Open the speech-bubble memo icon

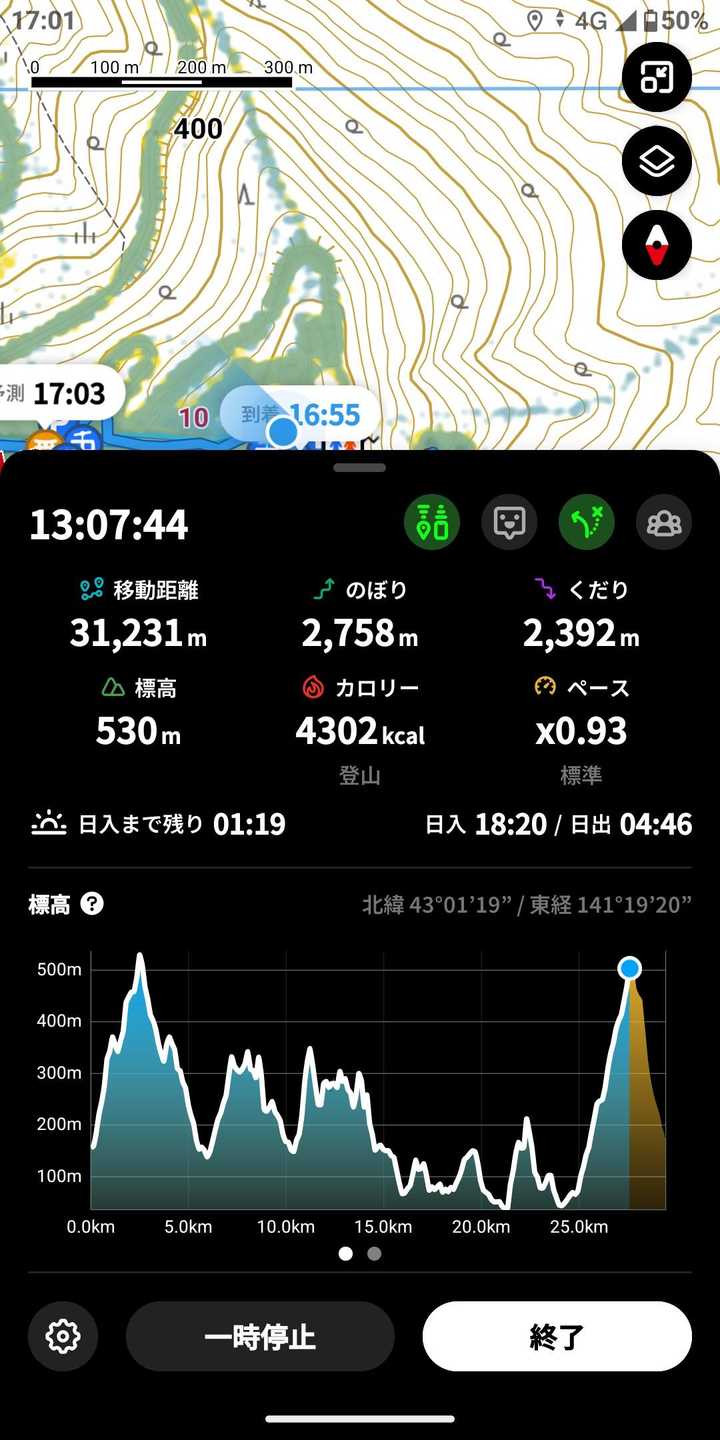coord(510,522)
